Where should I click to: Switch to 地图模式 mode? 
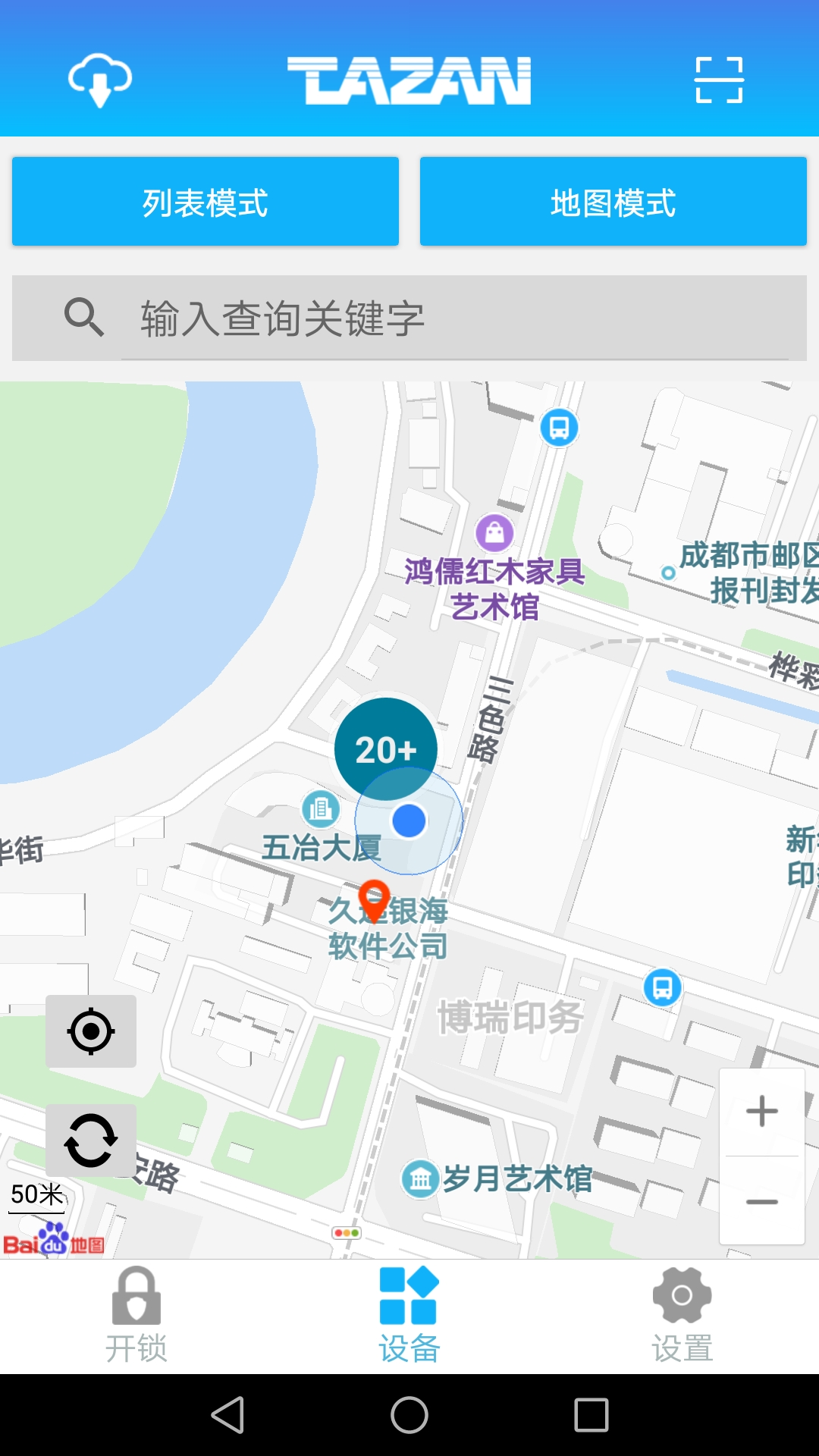[x=613, y=201]
